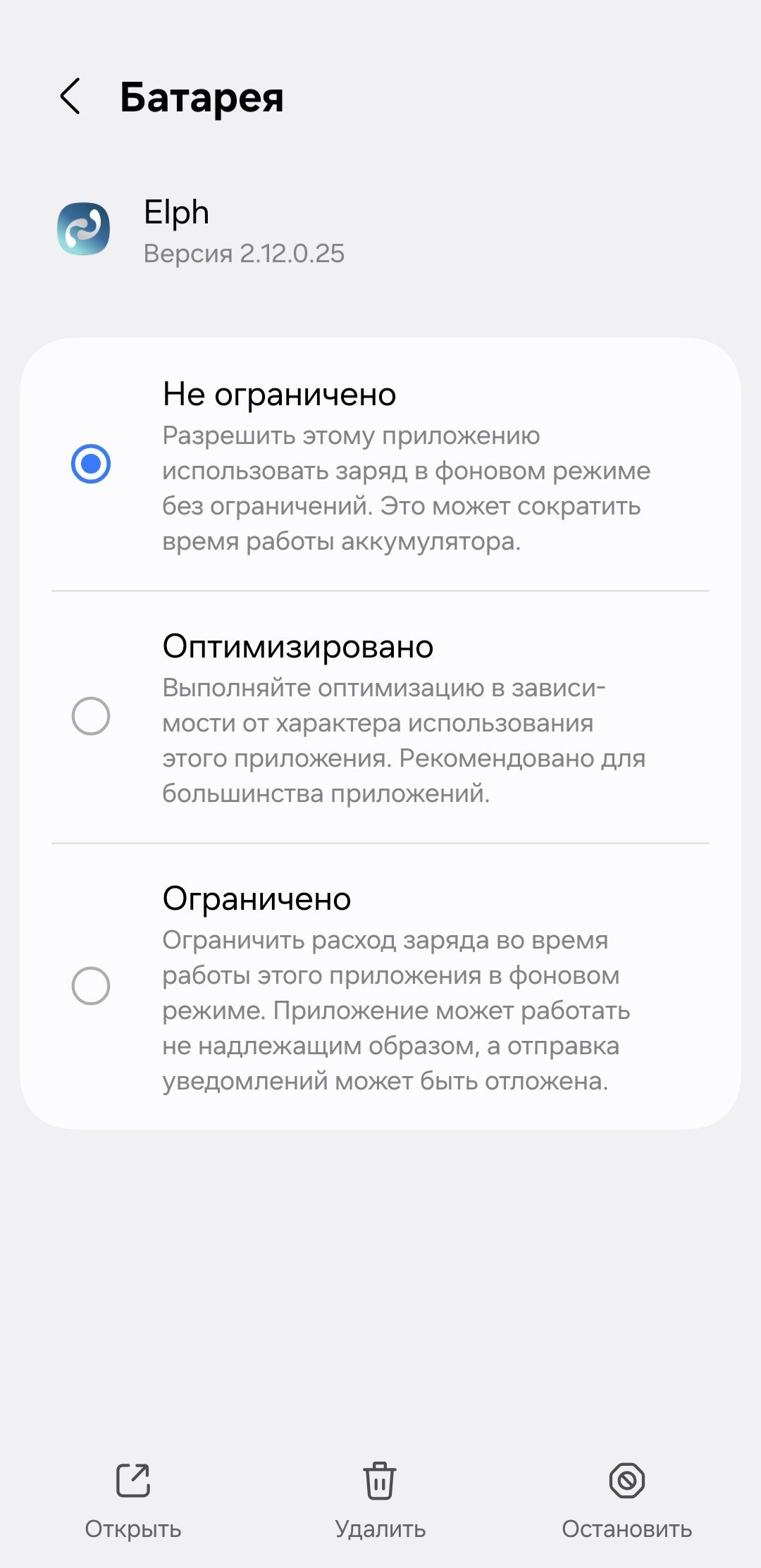Go back from the Батарея screen
Screen dimensions: 761x1568
coord(70,97)
